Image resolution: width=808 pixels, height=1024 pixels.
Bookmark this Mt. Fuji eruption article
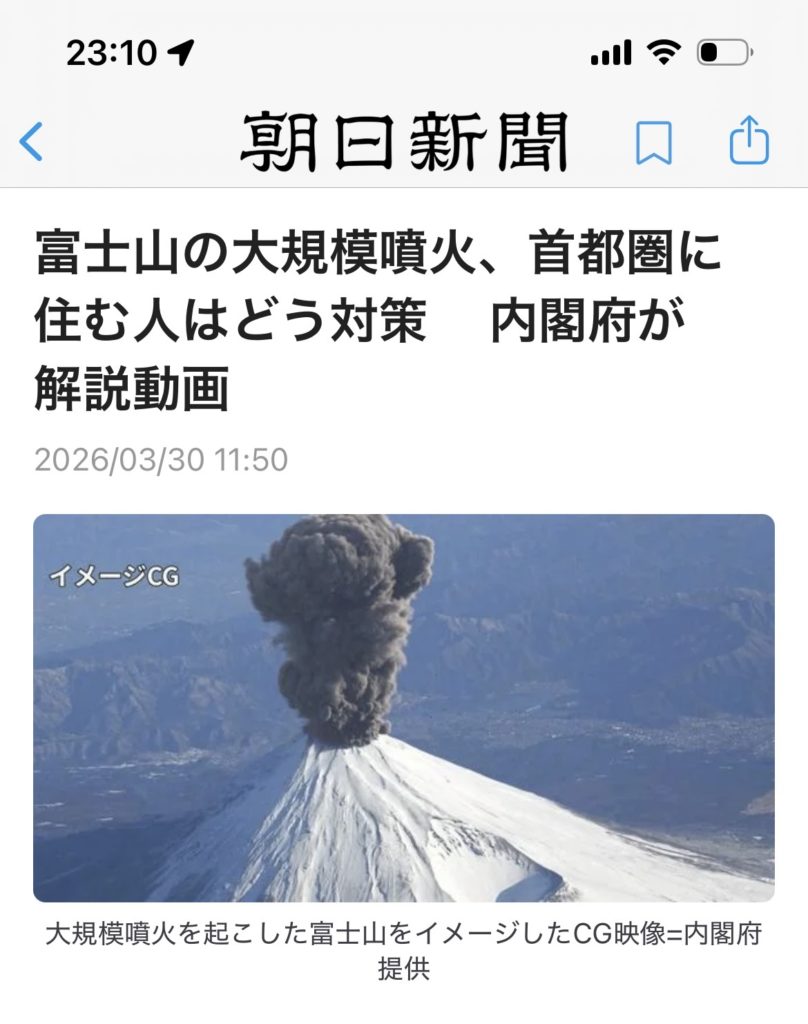[654, 143]
